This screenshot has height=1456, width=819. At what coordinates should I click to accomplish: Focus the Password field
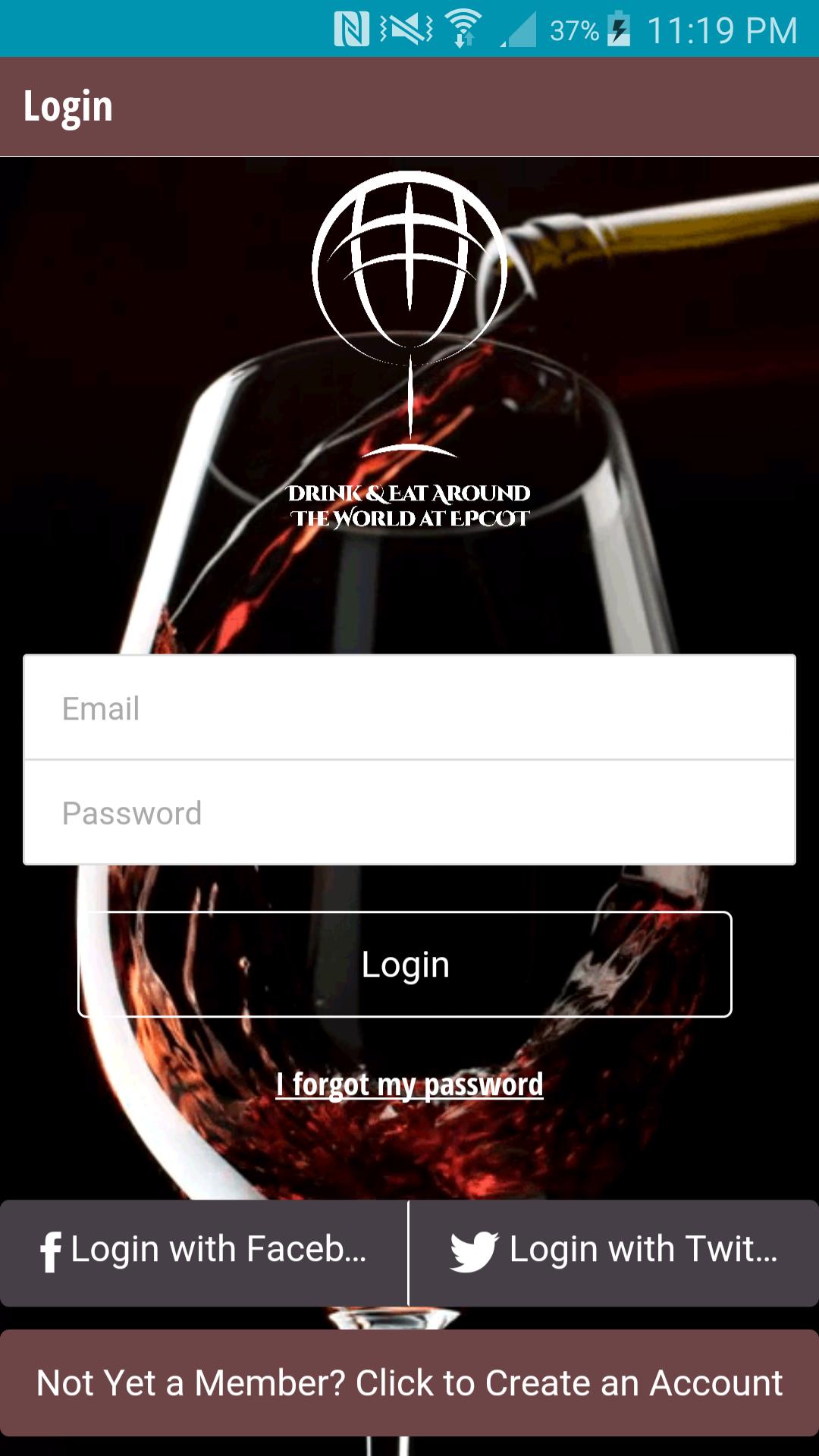tap(409, 813)
